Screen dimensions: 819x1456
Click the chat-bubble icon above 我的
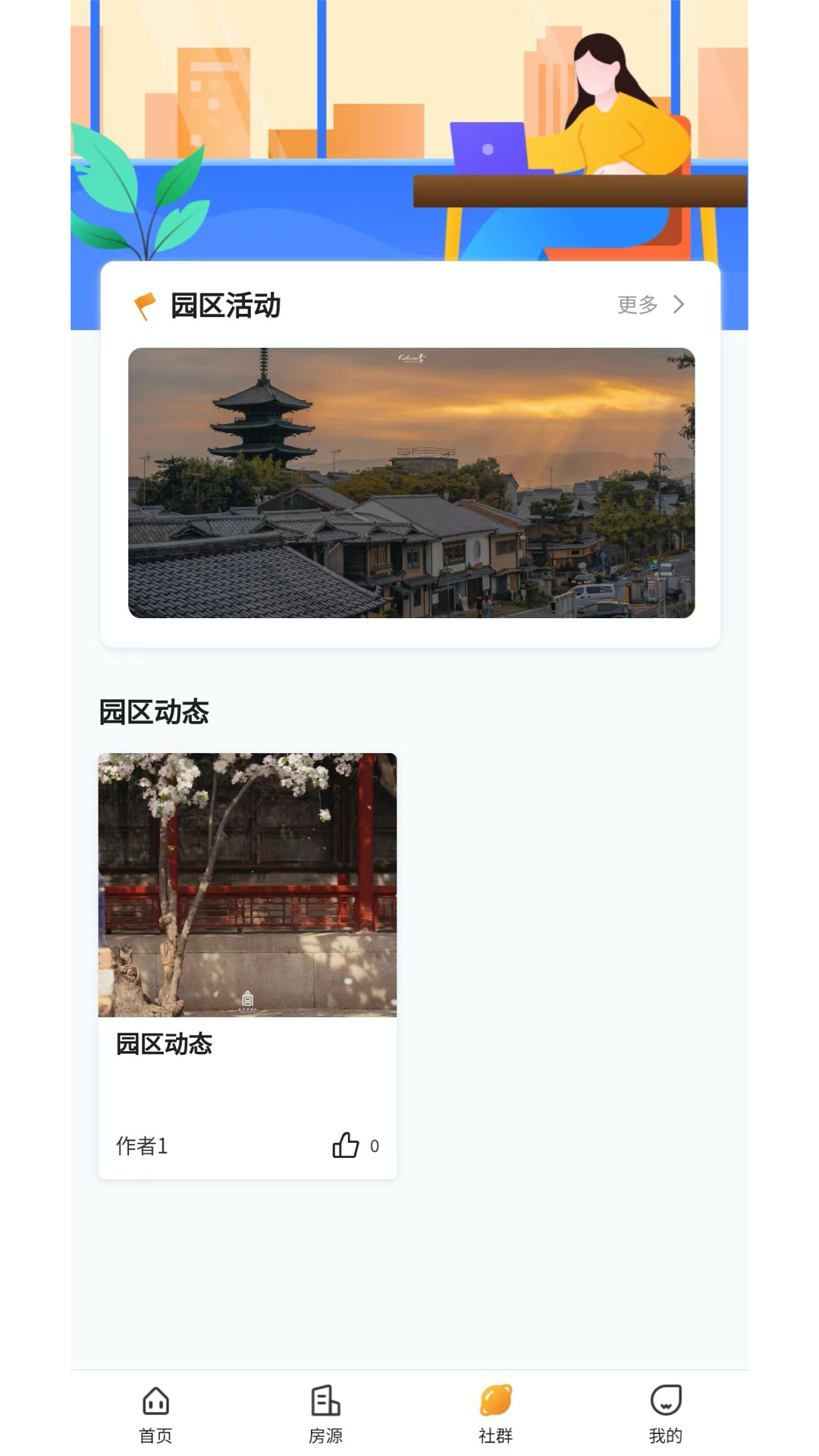pyautogui.click(x=665, y=1401)
